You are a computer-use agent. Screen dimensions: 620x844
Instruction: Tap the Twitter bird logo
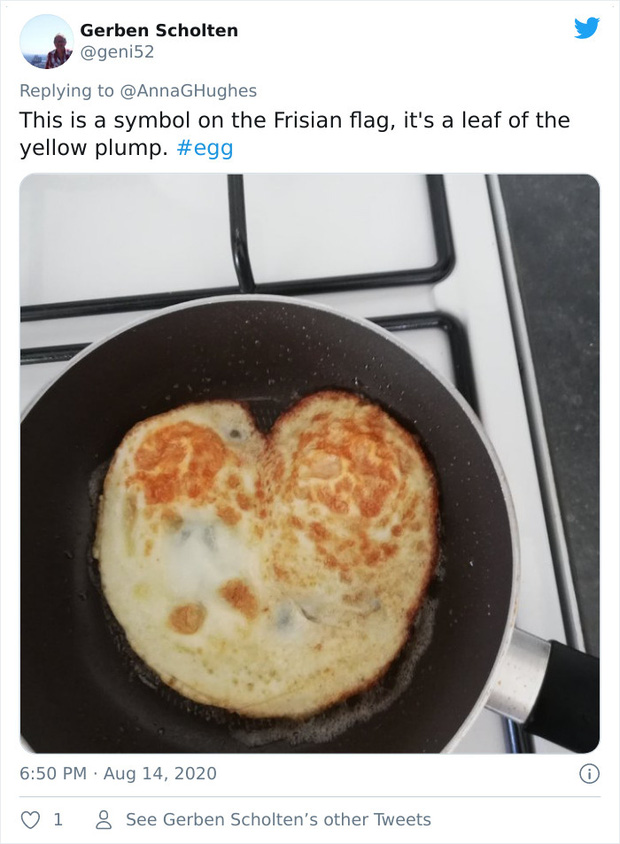(x=587, y=28)
